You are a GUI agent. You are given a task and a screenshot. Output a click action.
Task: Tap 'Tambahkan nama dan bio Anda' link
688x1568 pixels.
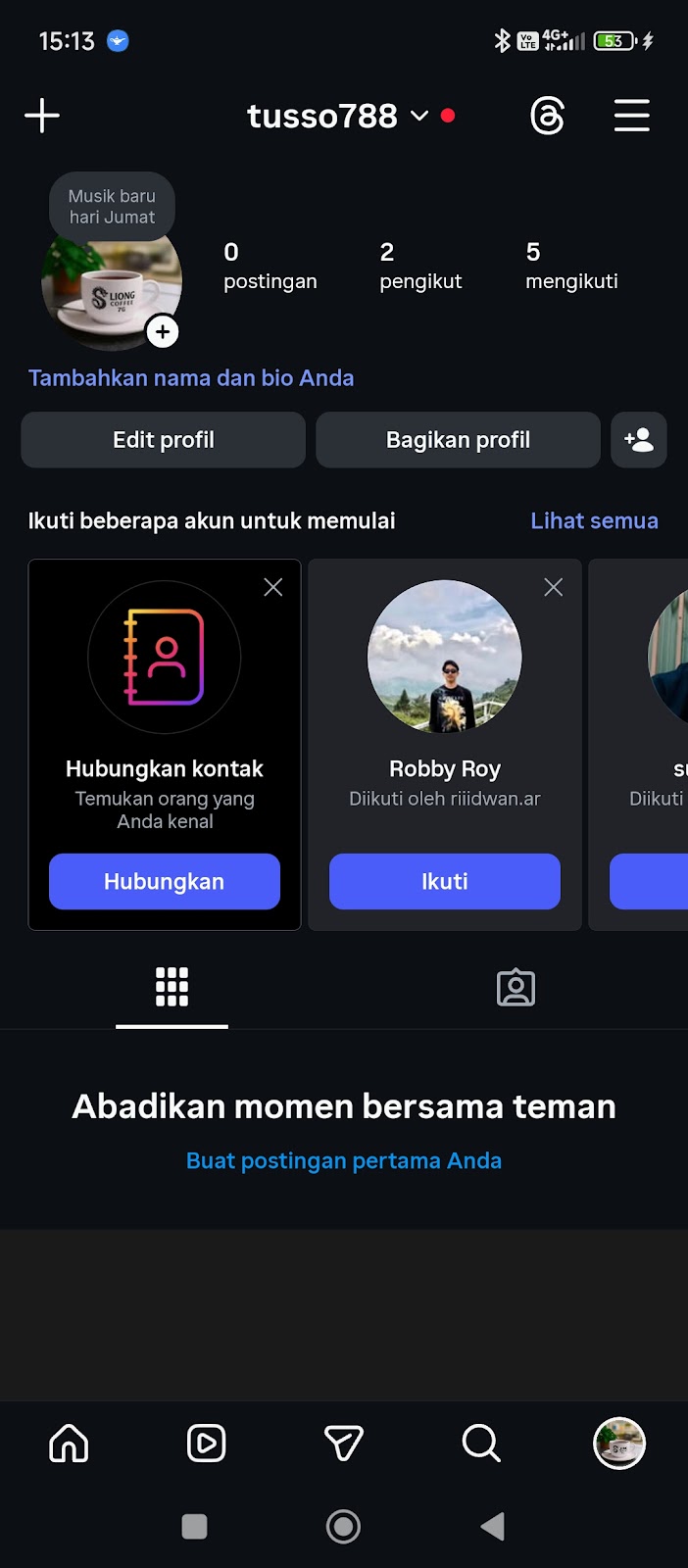(x=191, y=378)
